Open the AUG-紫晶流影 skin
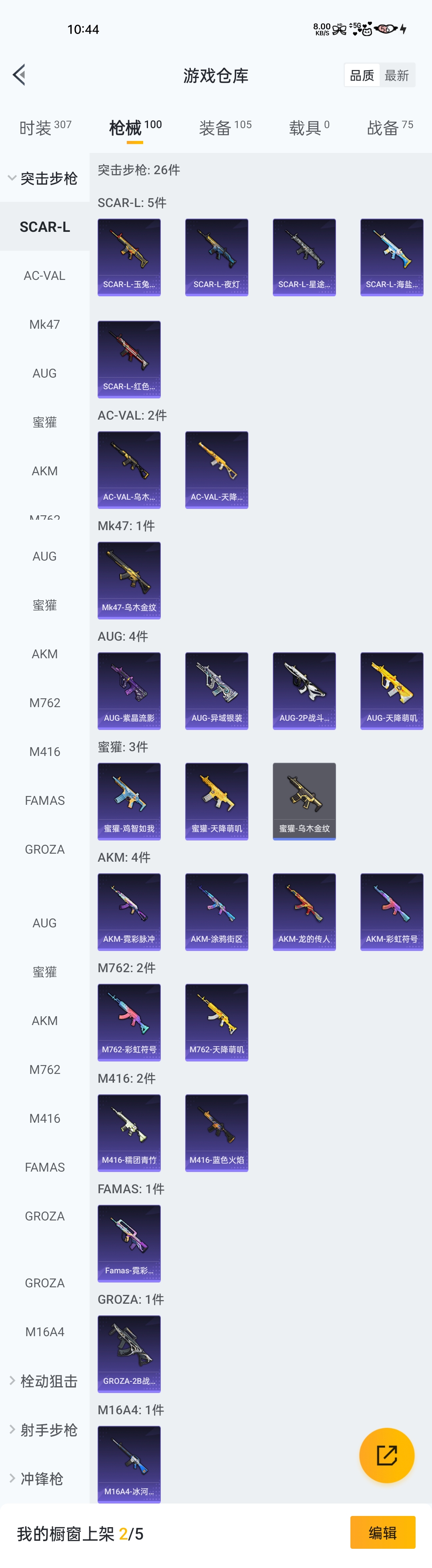 [129, 691]
